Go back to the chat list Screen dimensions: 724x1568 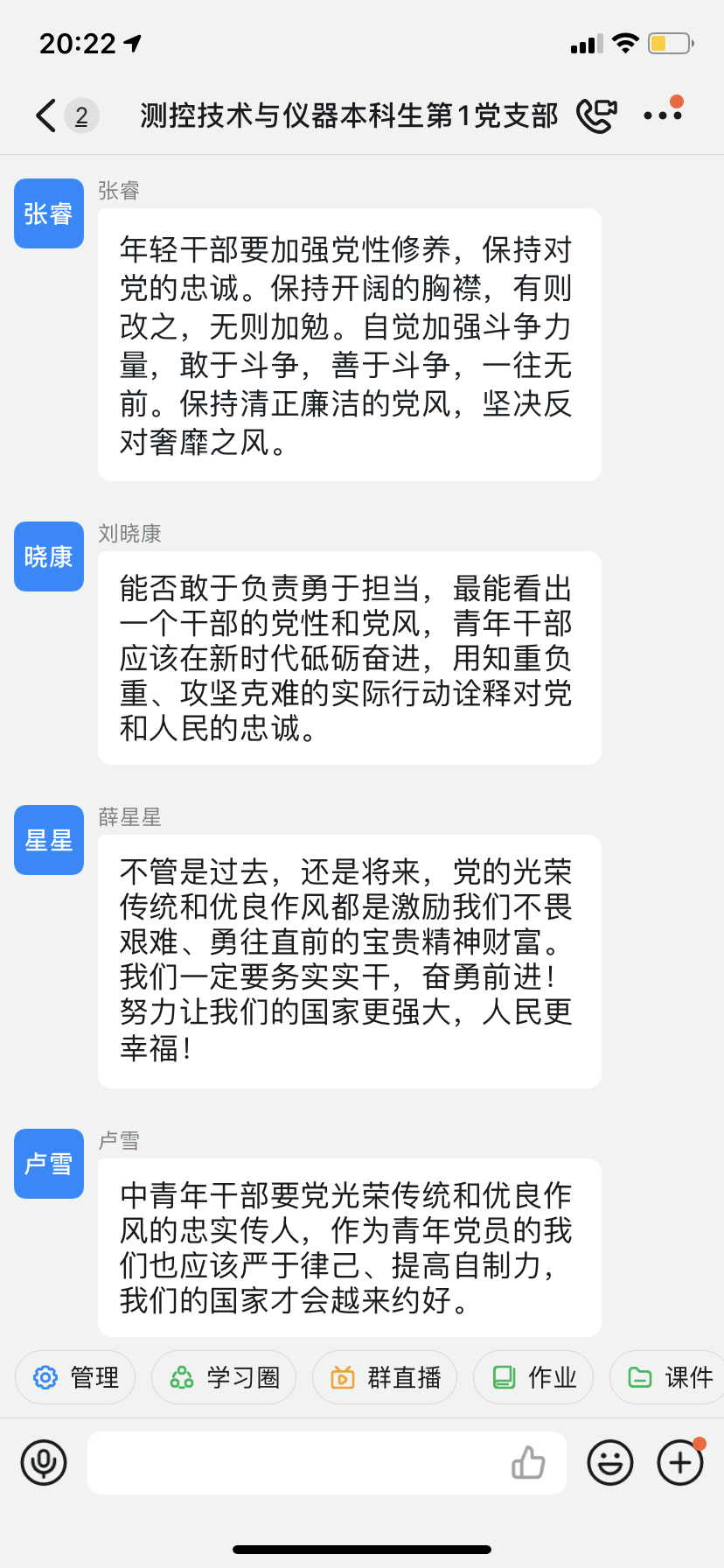coord(45,115)
